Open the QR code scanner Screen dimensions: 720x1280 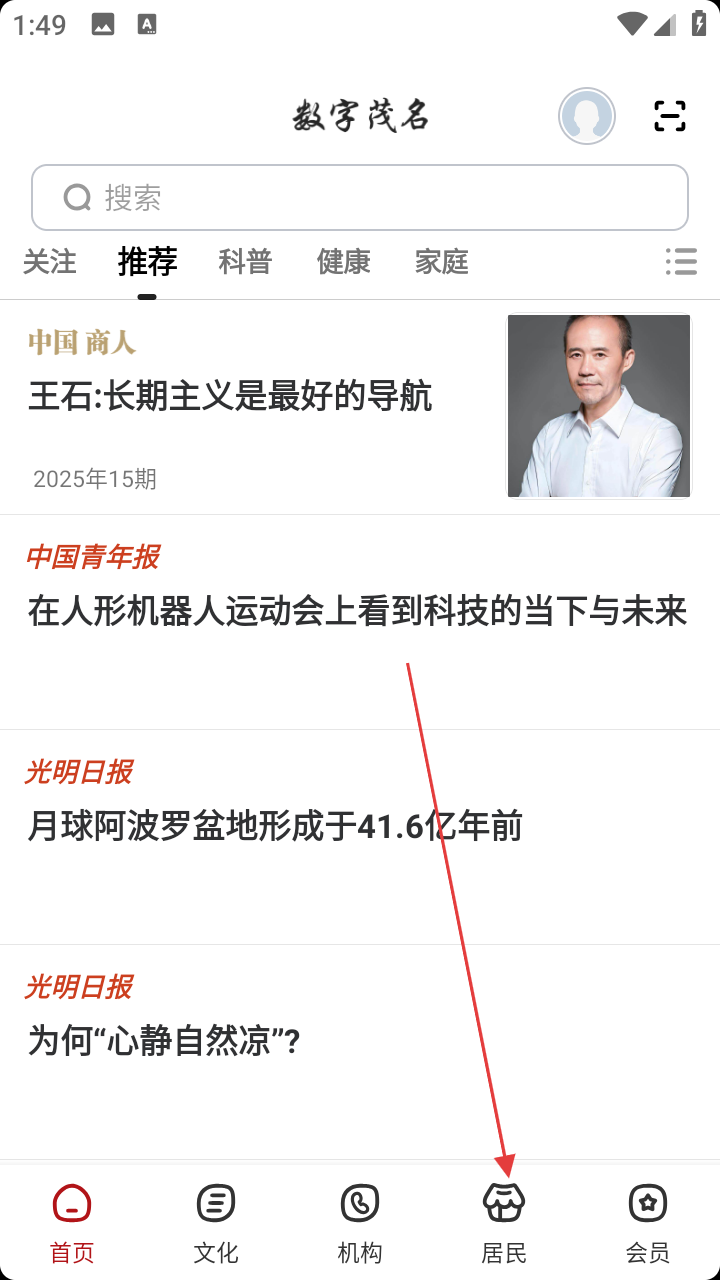[670, 116]
